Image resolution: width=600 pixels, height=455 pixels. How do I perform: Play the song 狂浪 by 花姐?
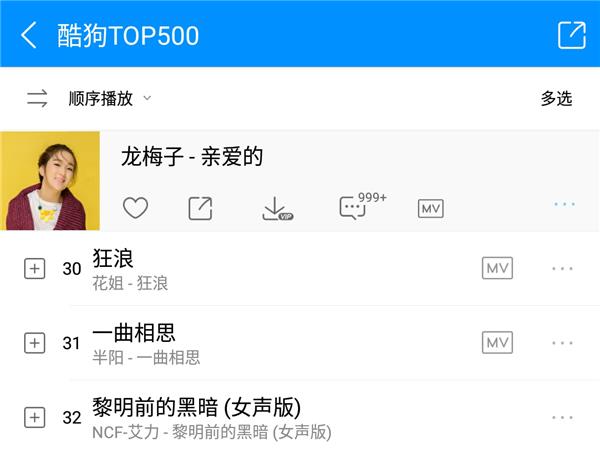pos(250,268)
